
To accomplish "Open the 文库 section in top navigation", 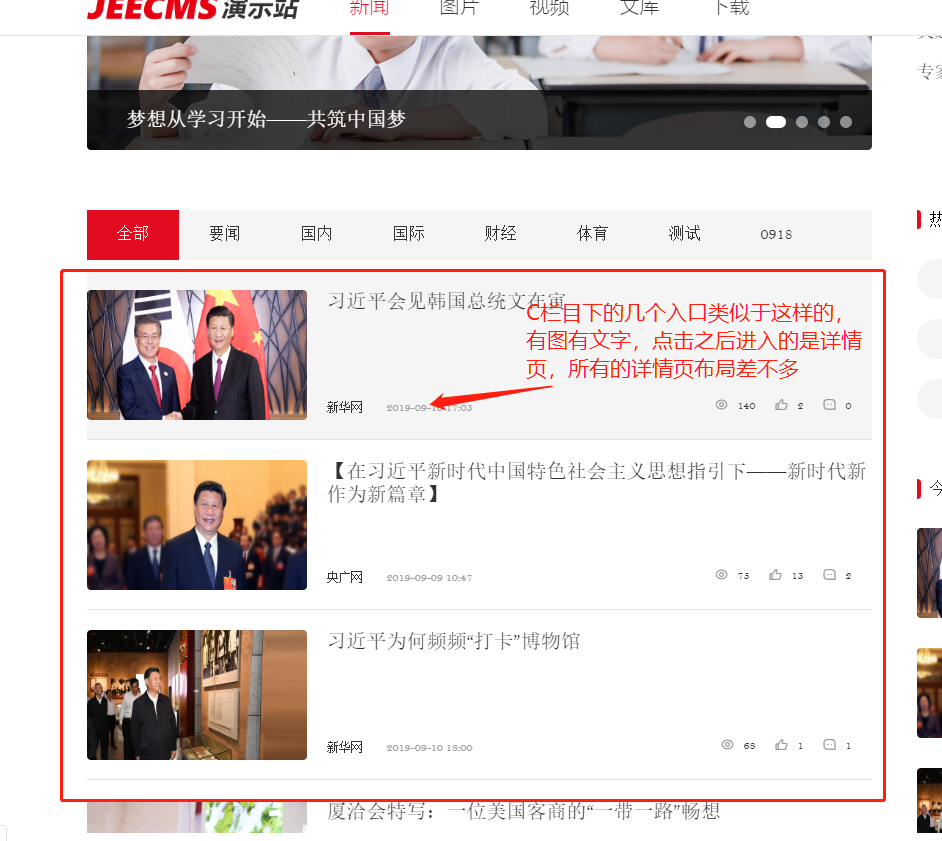I will point(639,8).
